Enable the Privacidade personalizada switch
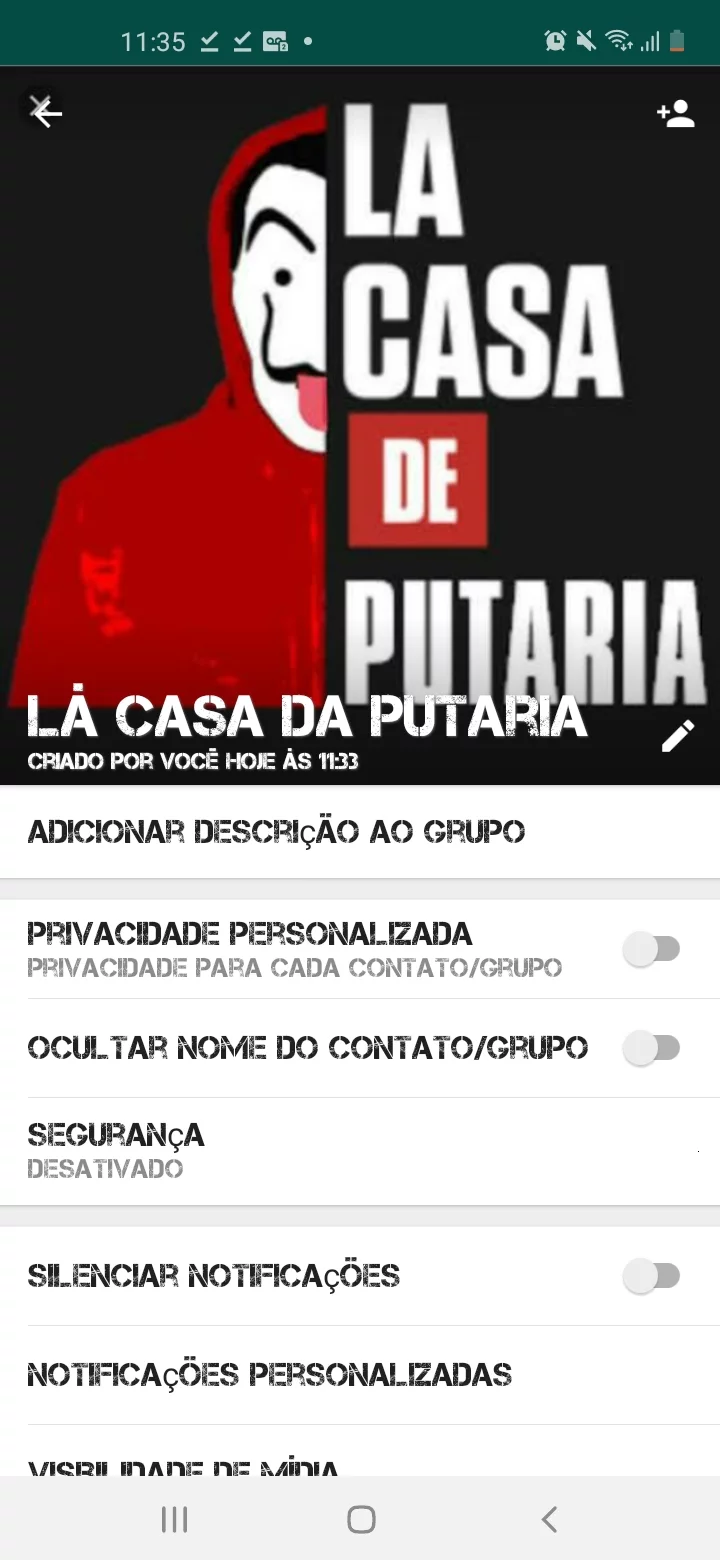Viewport: 720px width, 1560px height. pos(652,949)
